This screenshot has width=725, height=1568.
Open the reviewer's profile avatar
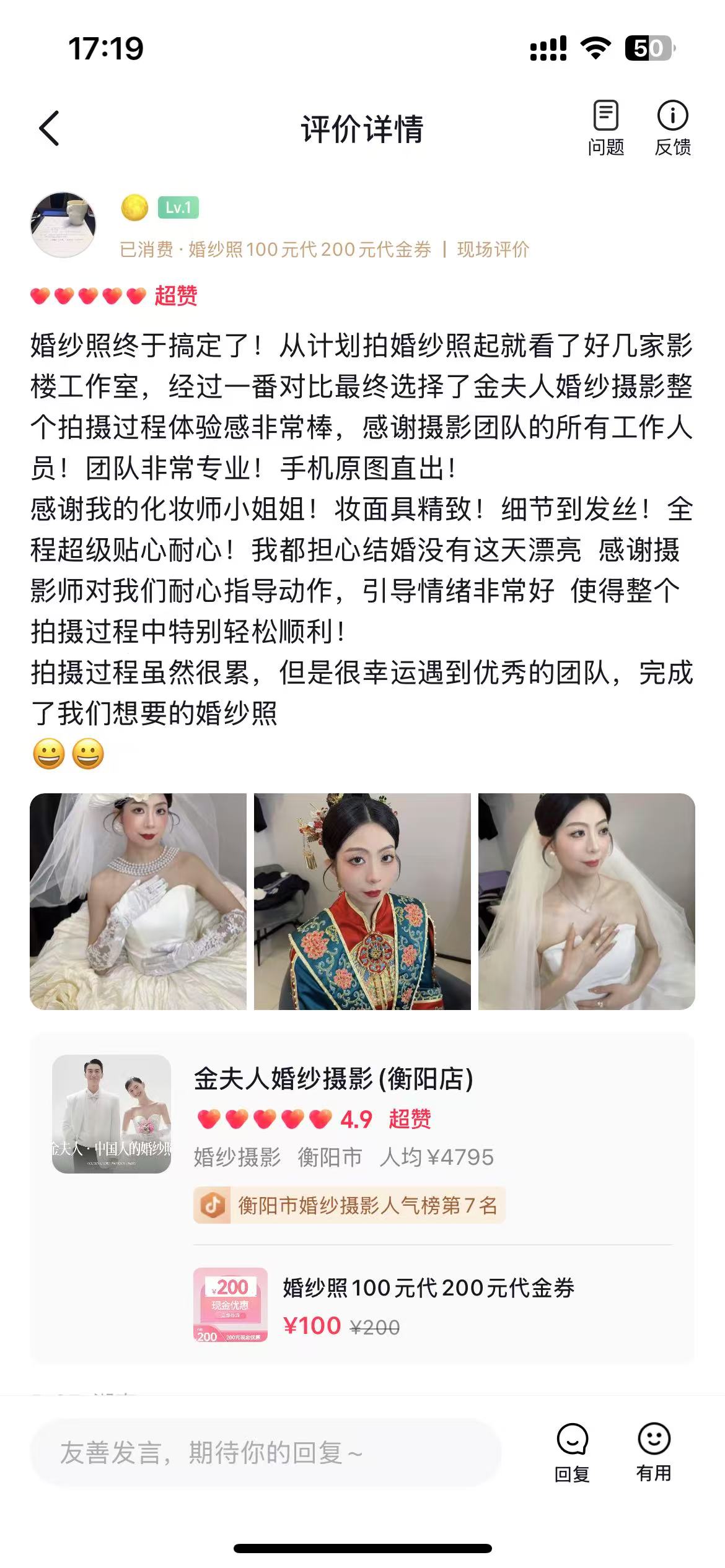click(63, 225)
